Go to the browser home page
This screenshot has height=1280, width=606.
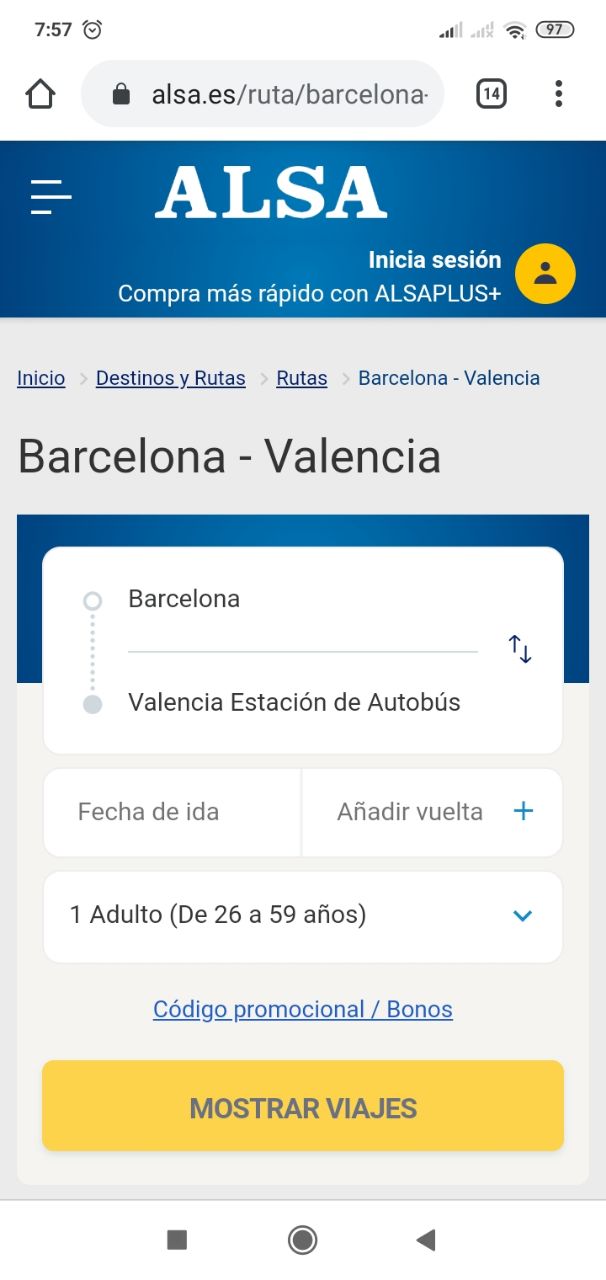coord(40,94)
